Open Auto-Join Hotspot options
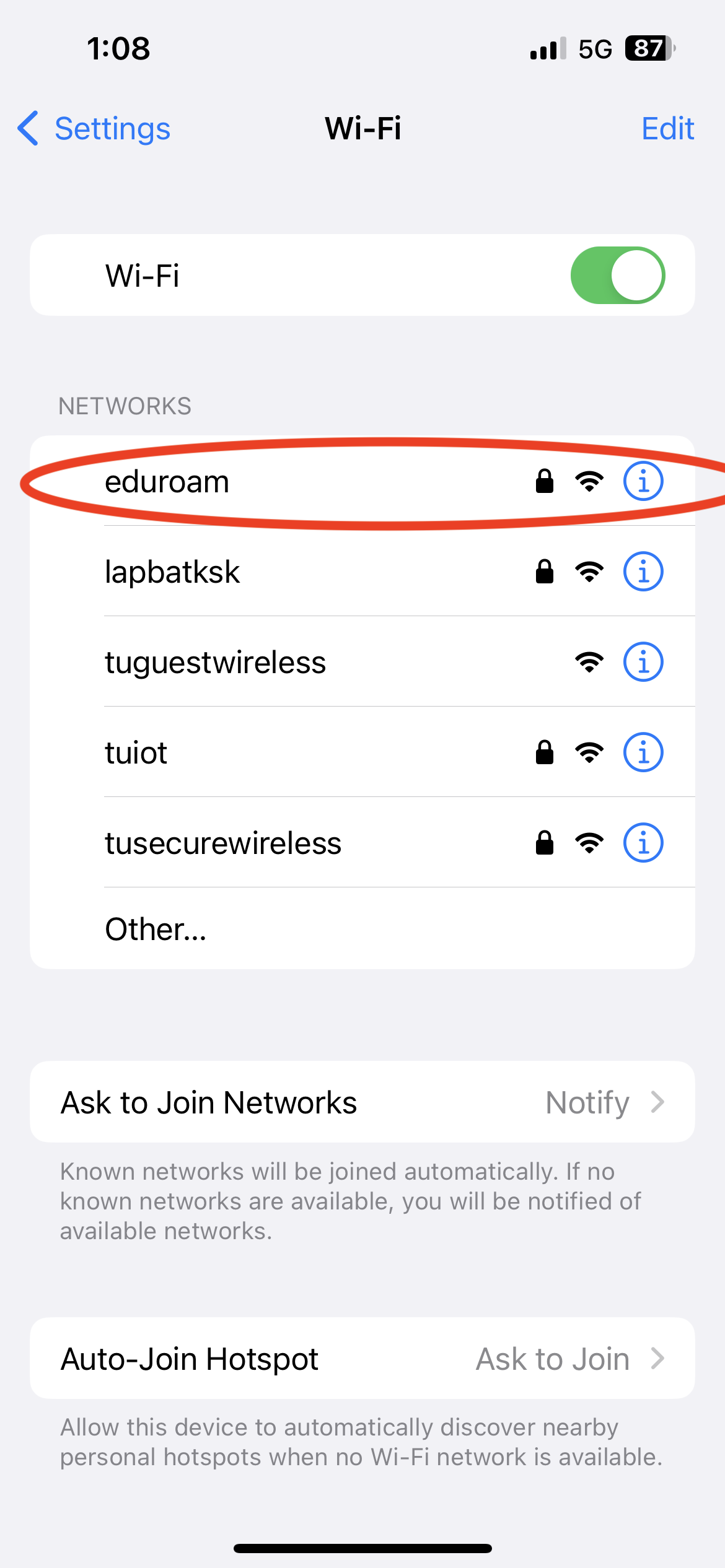 [362, 1359]
